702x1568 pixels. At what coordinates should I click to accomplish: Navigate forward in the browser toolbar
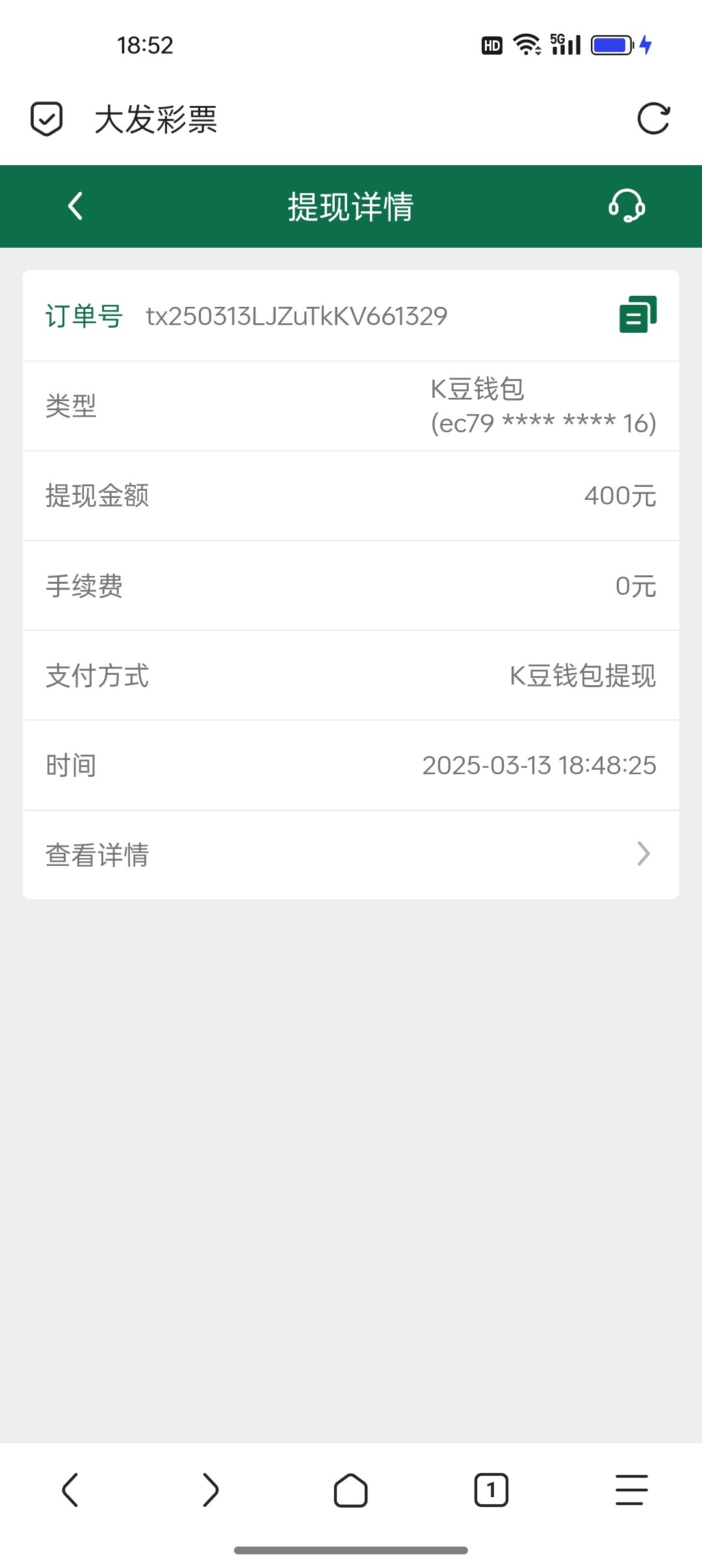[x=211, y=1489]
